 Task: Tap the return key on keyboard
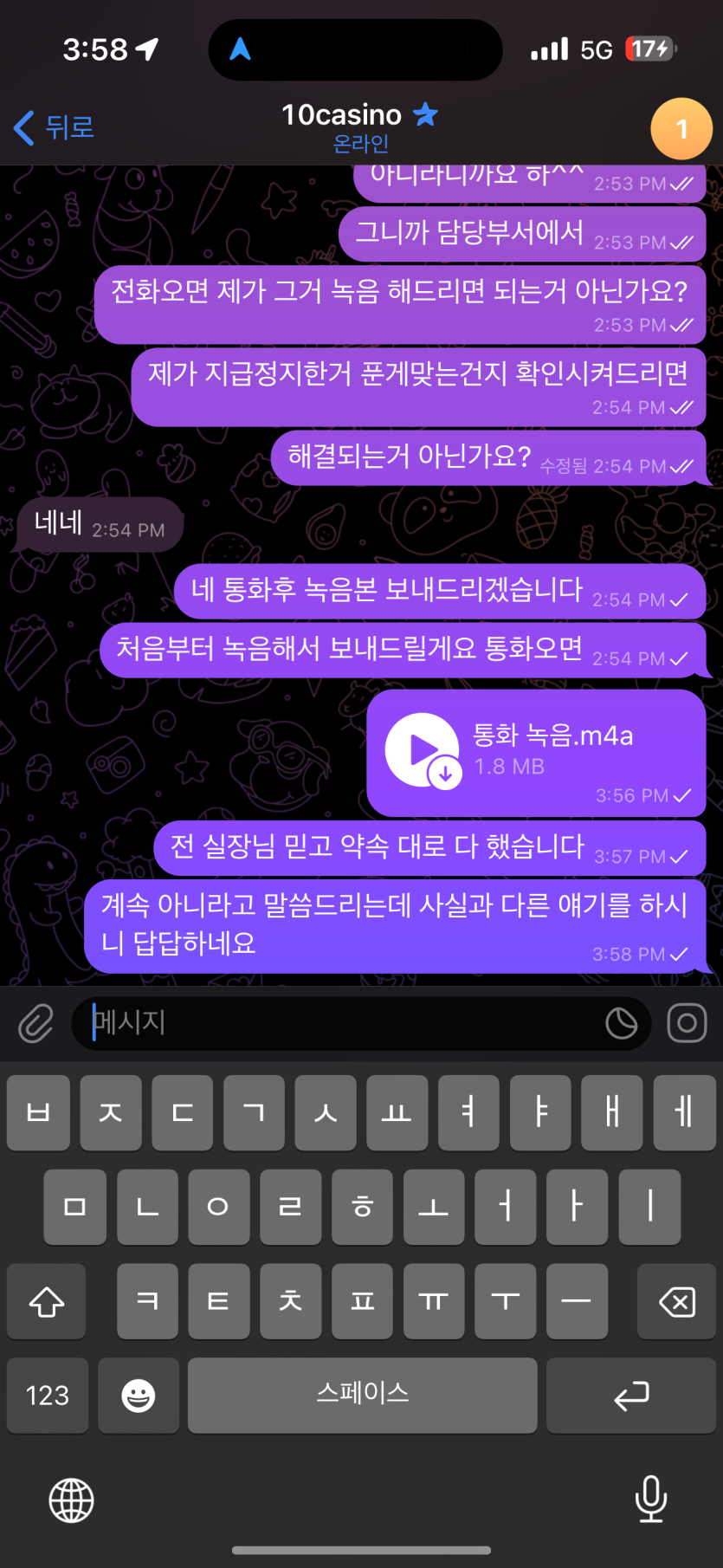click(x=631, y=1395)
